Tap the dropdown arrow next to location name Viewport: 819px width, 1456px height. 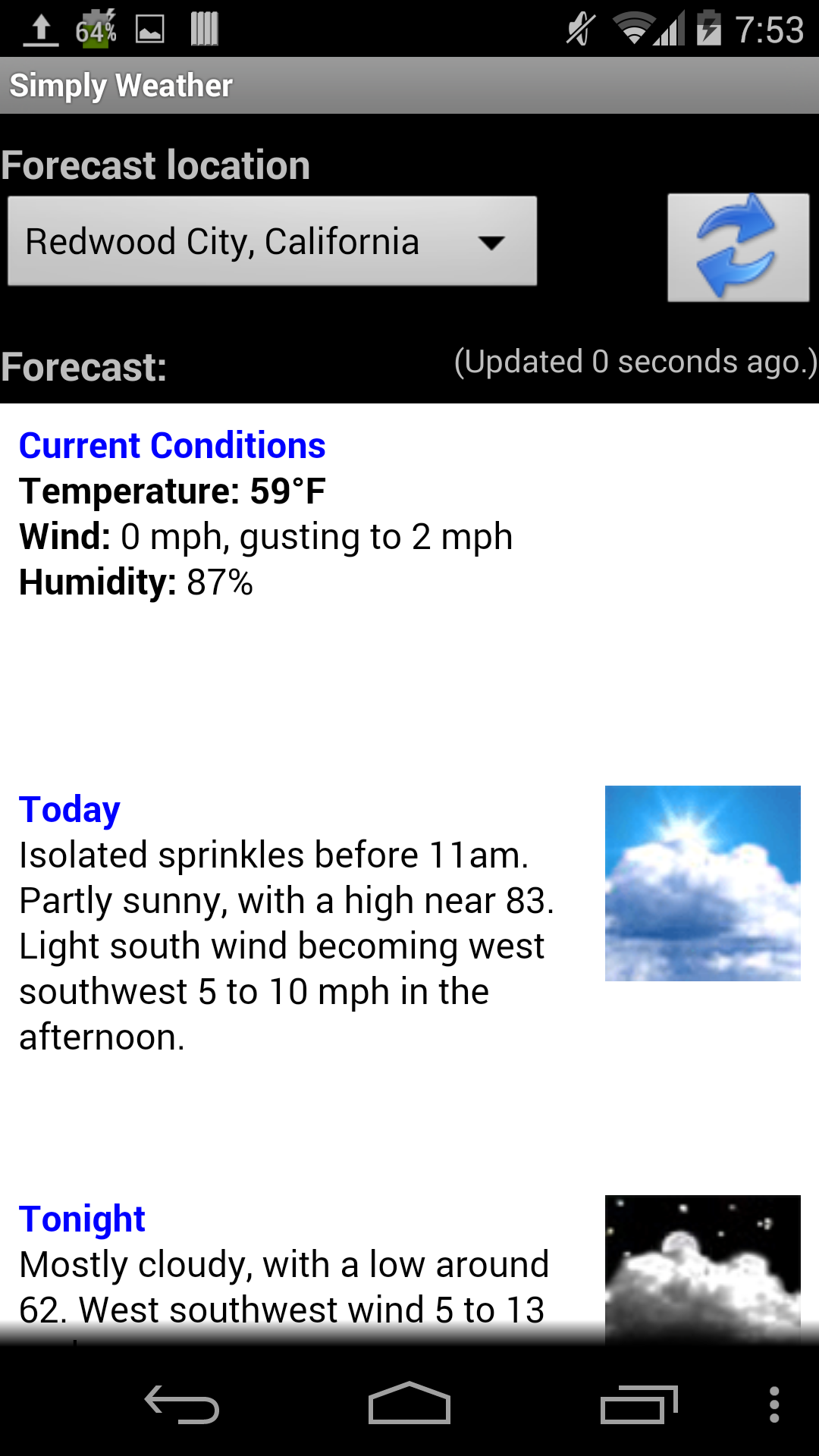(491, 243)
